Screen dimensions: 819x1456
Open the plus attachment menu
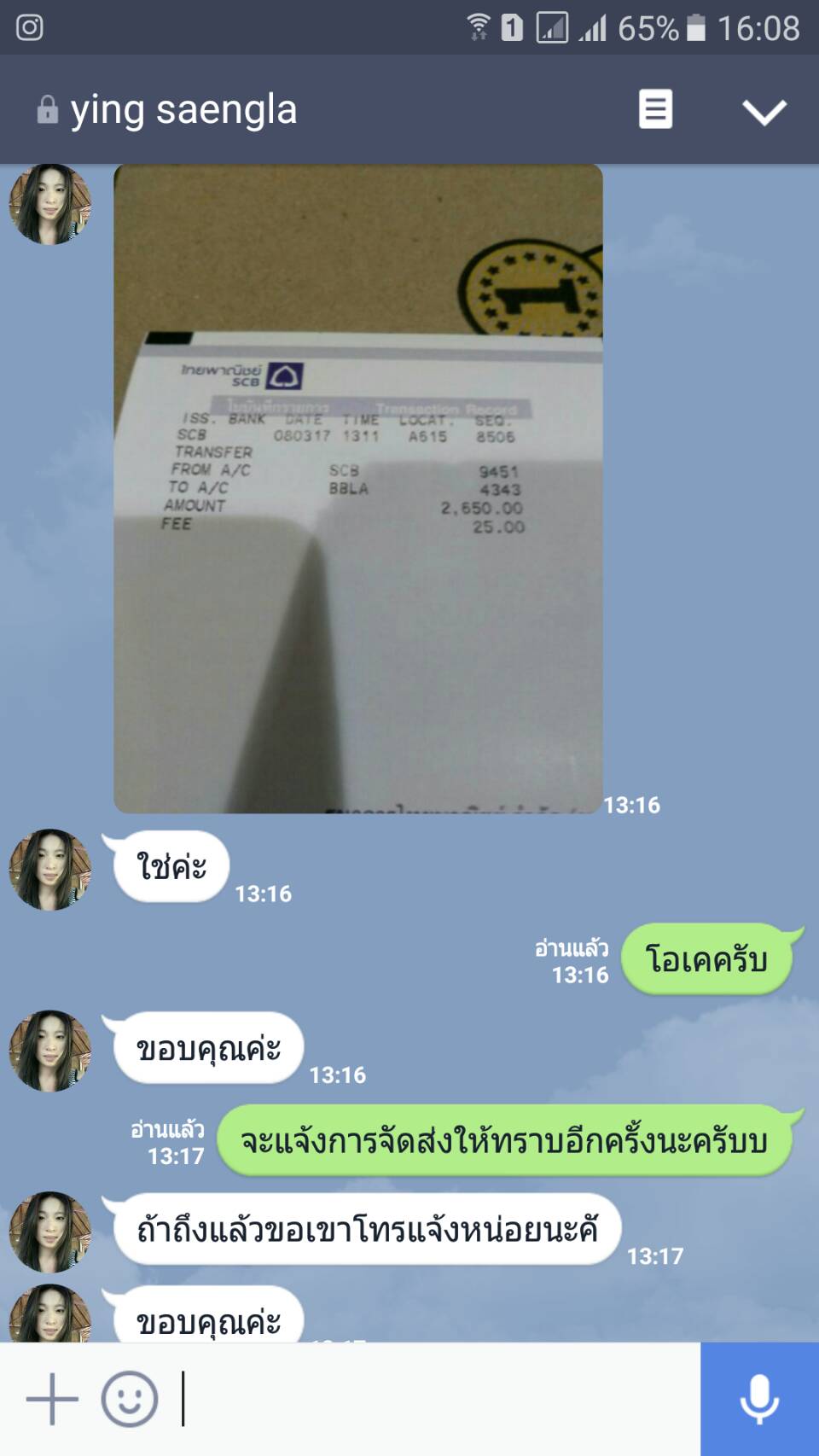pos(52,1399)
